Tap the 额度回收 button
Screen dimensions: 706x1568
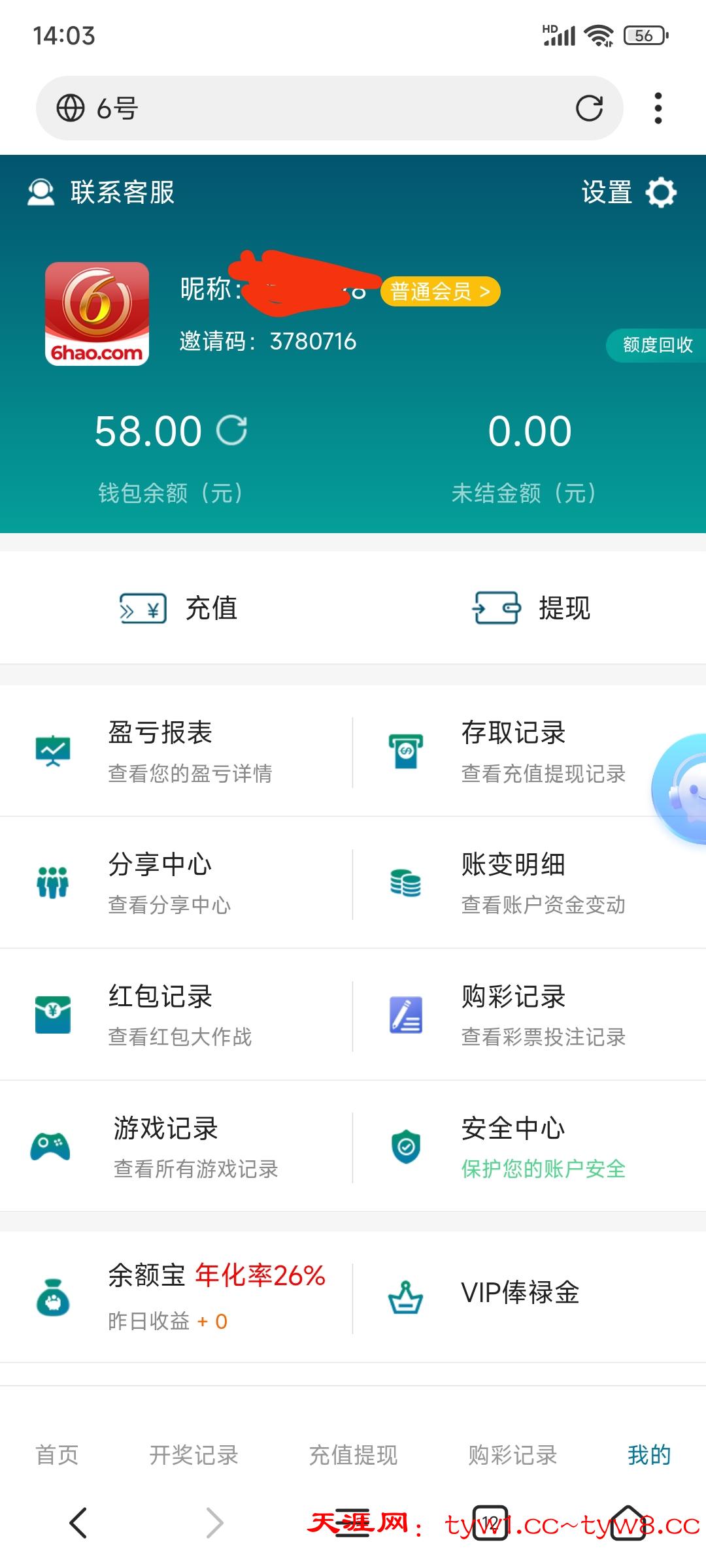(657, 345)
